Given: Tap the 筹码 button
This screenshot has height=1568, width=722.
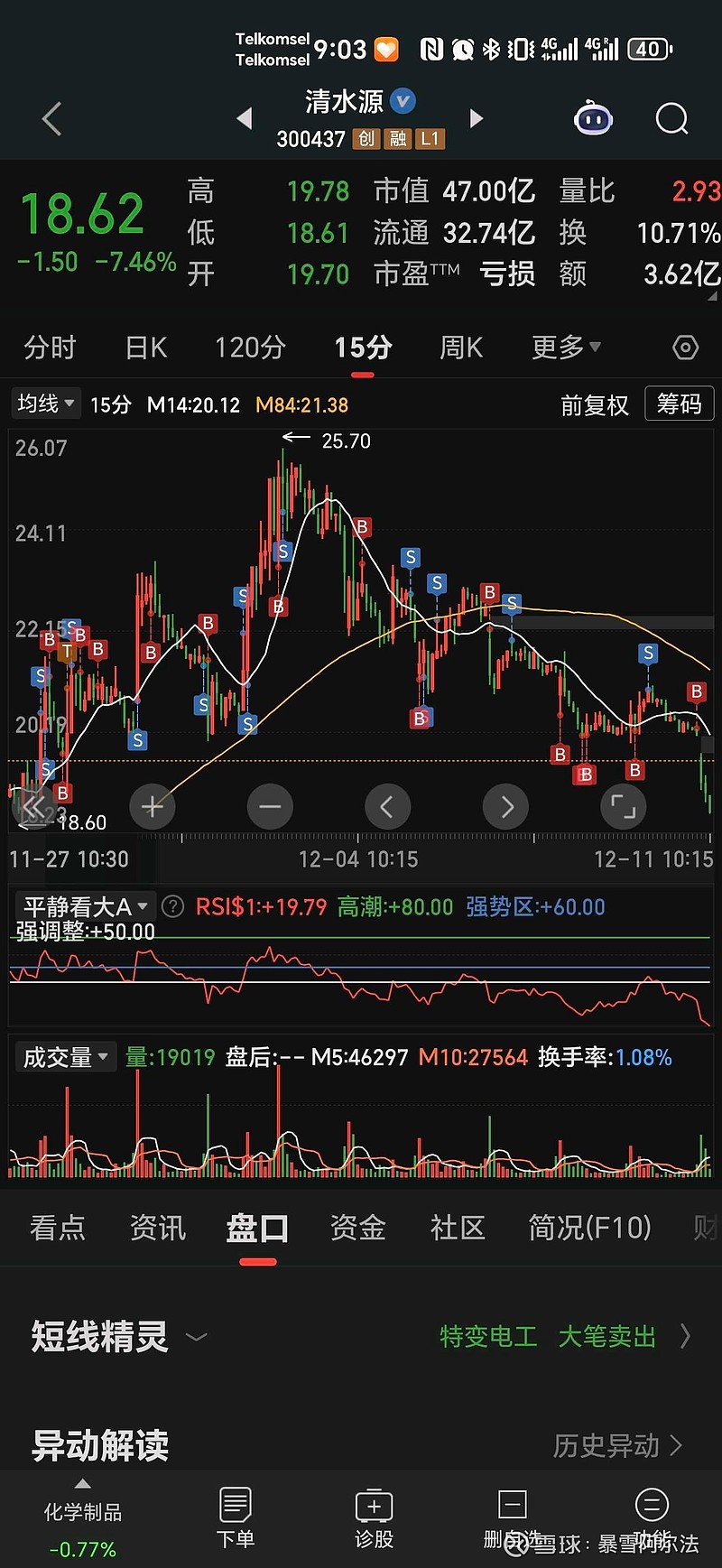Looking at the screenshot, I should [679, 404].
